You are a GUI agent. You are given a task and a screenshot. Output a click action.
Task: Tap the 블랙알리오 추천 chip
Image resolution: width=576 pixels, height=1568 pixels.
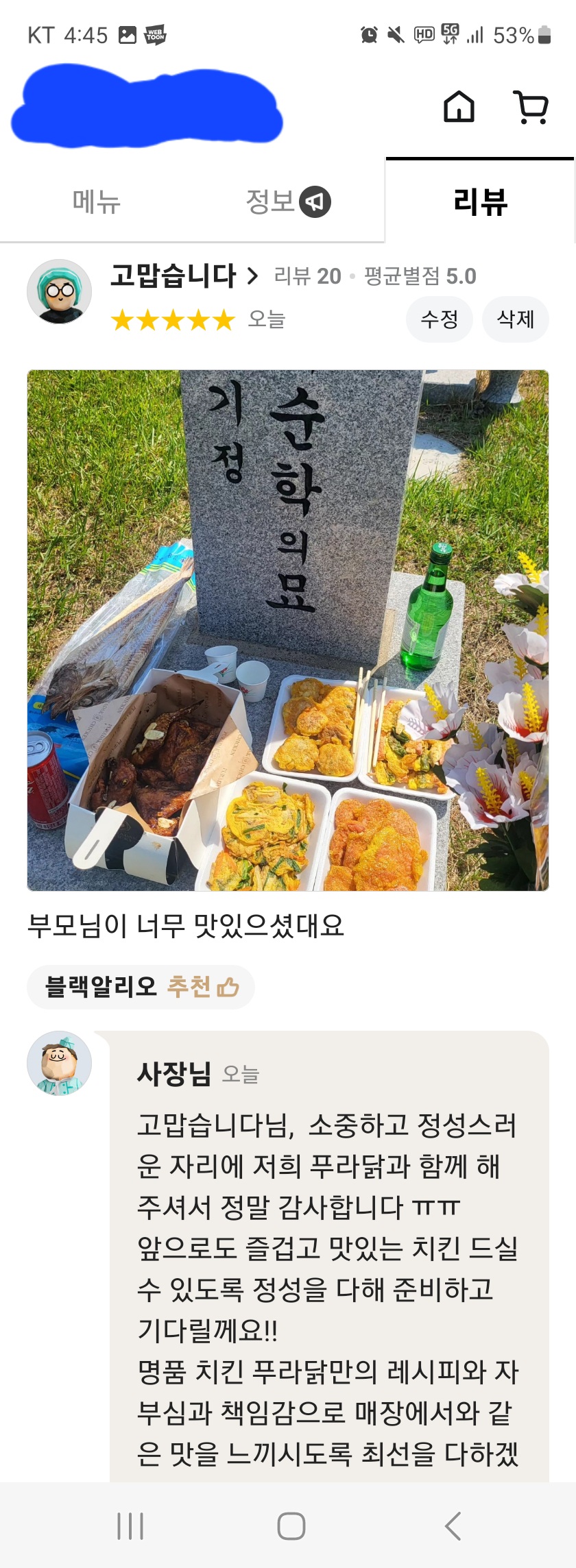click(141, 987)
